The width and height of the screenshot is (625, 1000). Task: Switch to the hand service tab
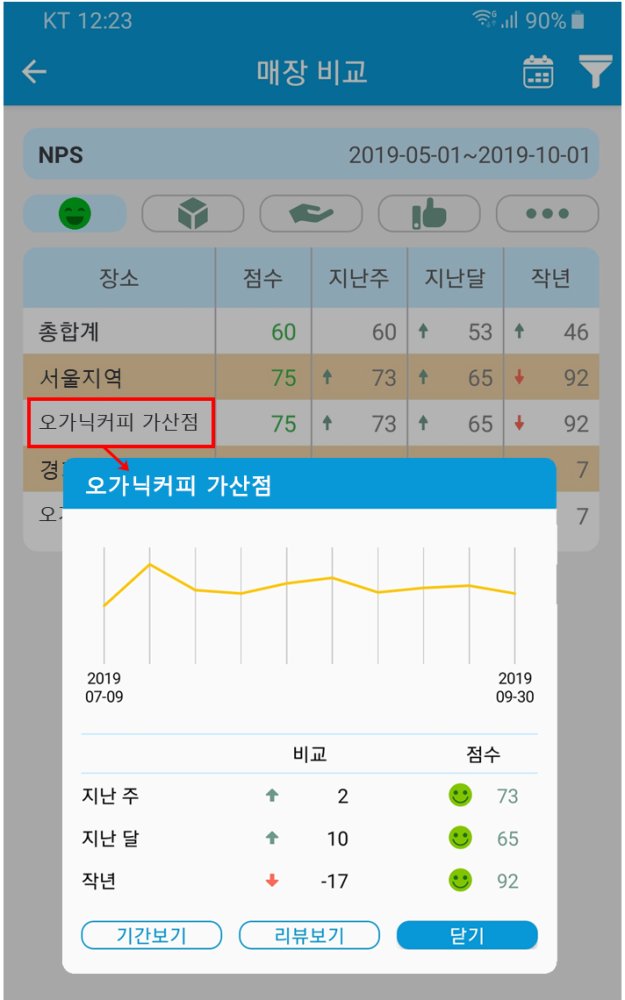click(311, 214)
